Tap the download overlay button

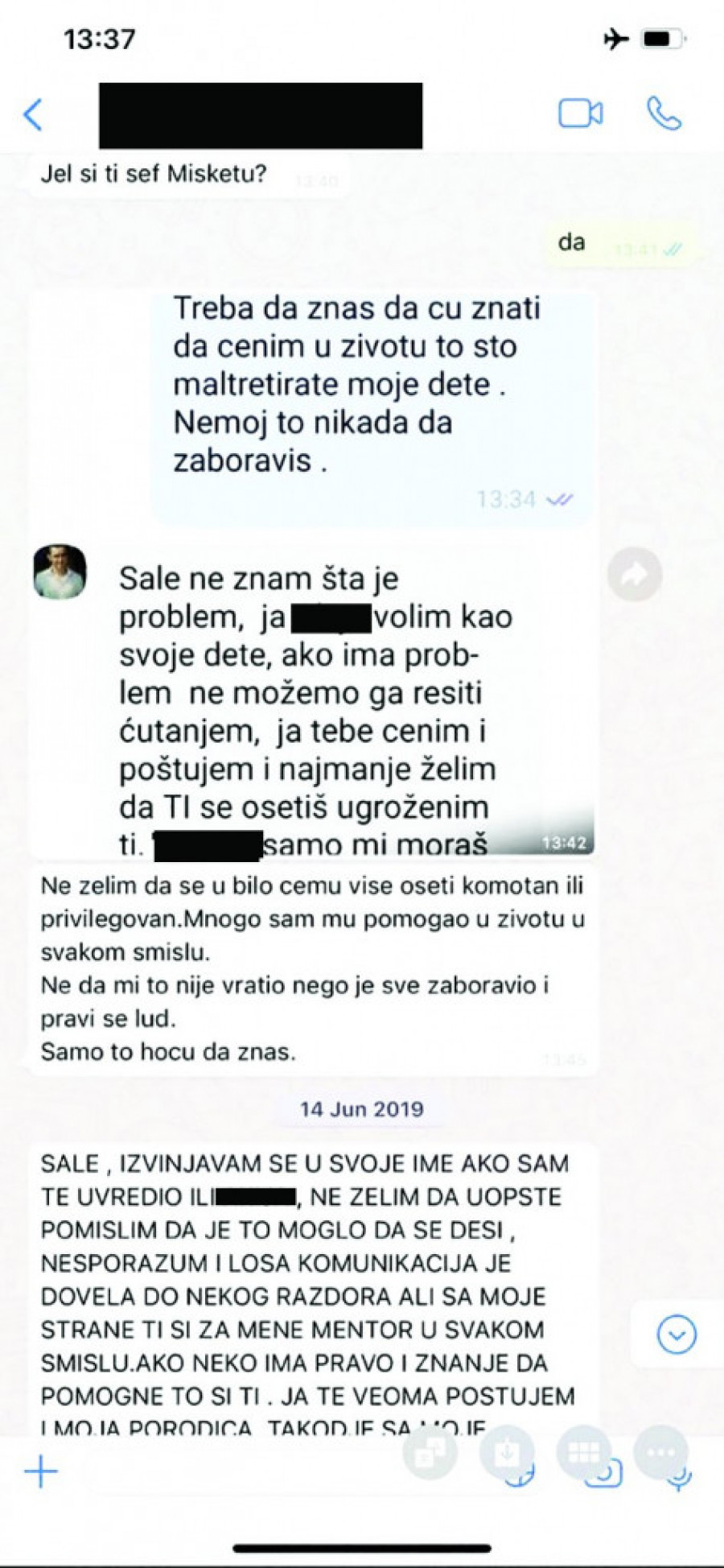507,1452
